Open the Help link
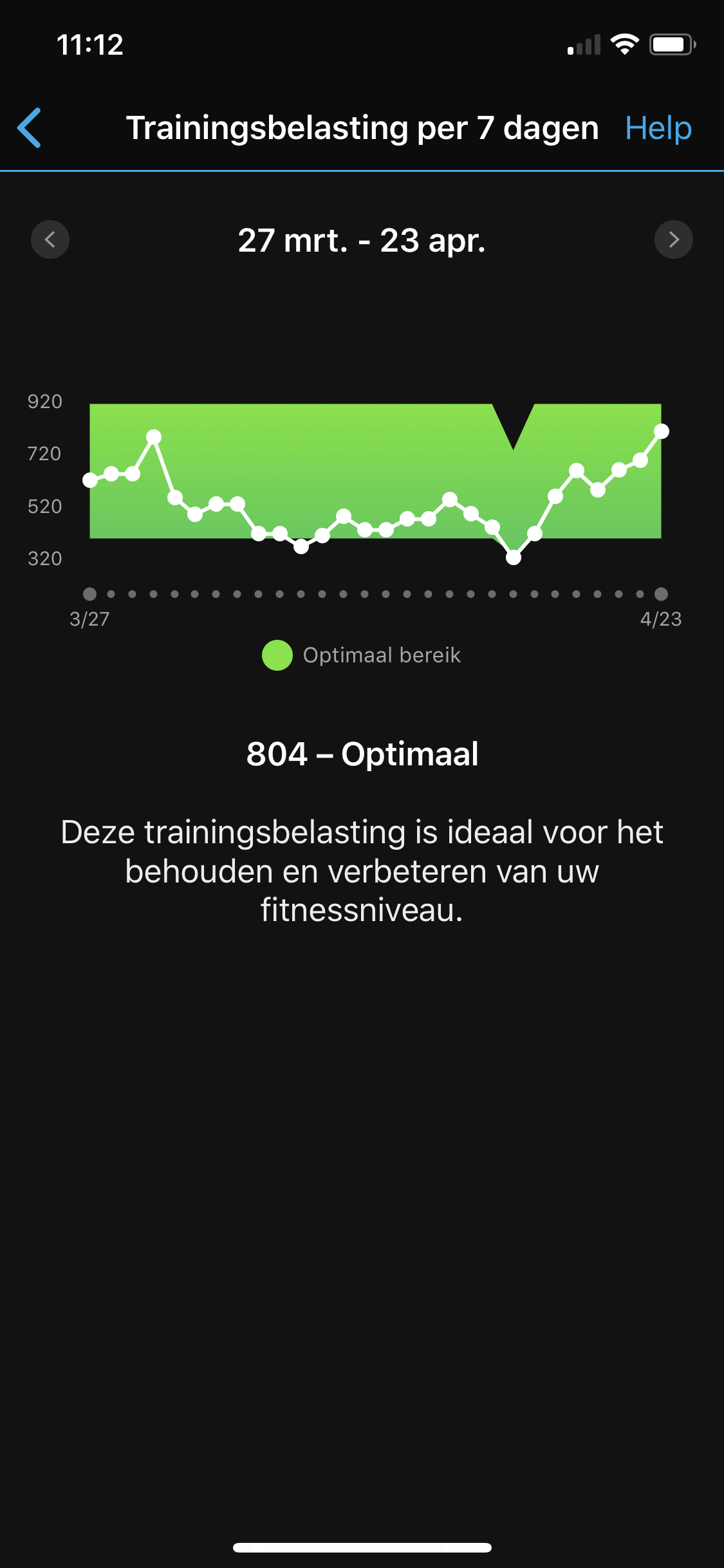724x1568 pixels. (658, 128)
